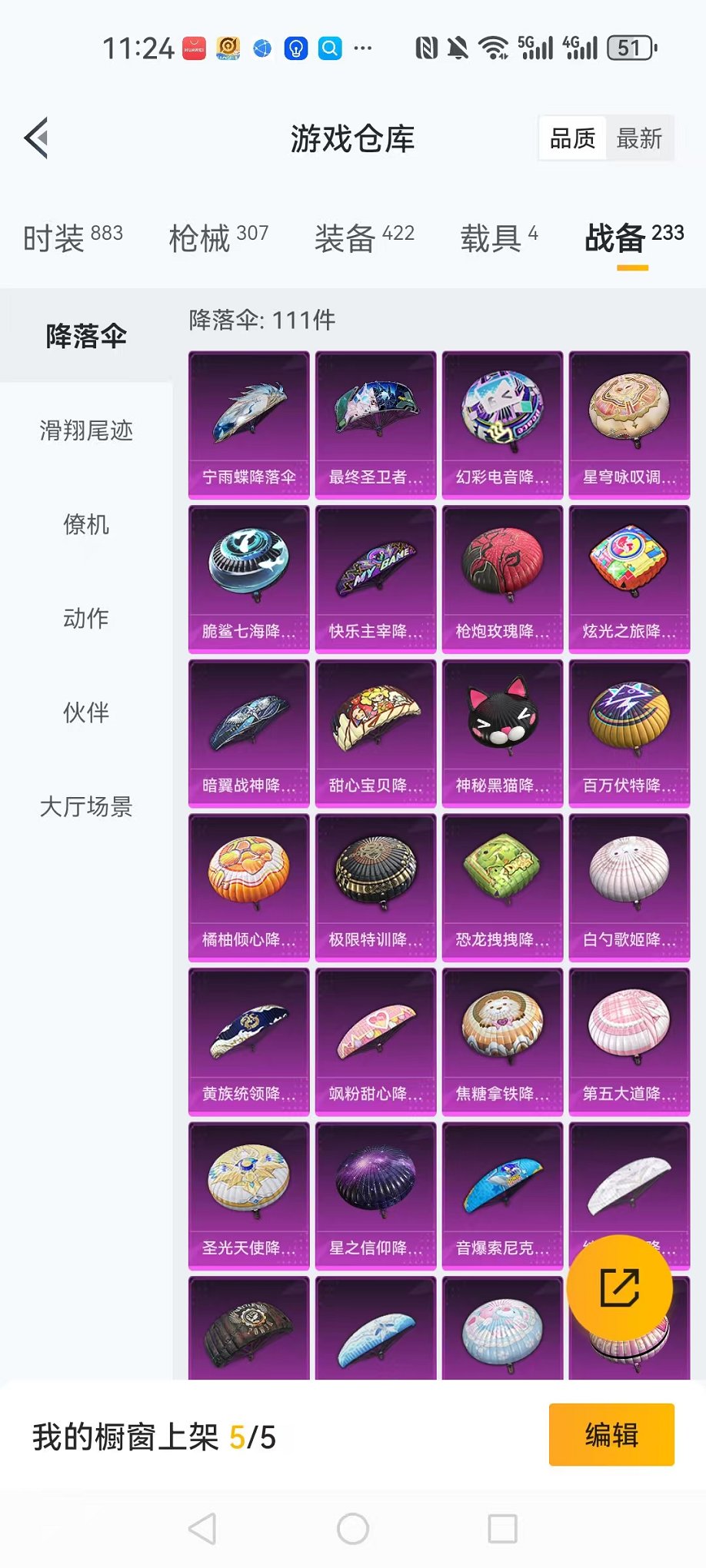
Task: Switch to the 装备 tab
Action: pyautogui.click(x=364, y=238)
